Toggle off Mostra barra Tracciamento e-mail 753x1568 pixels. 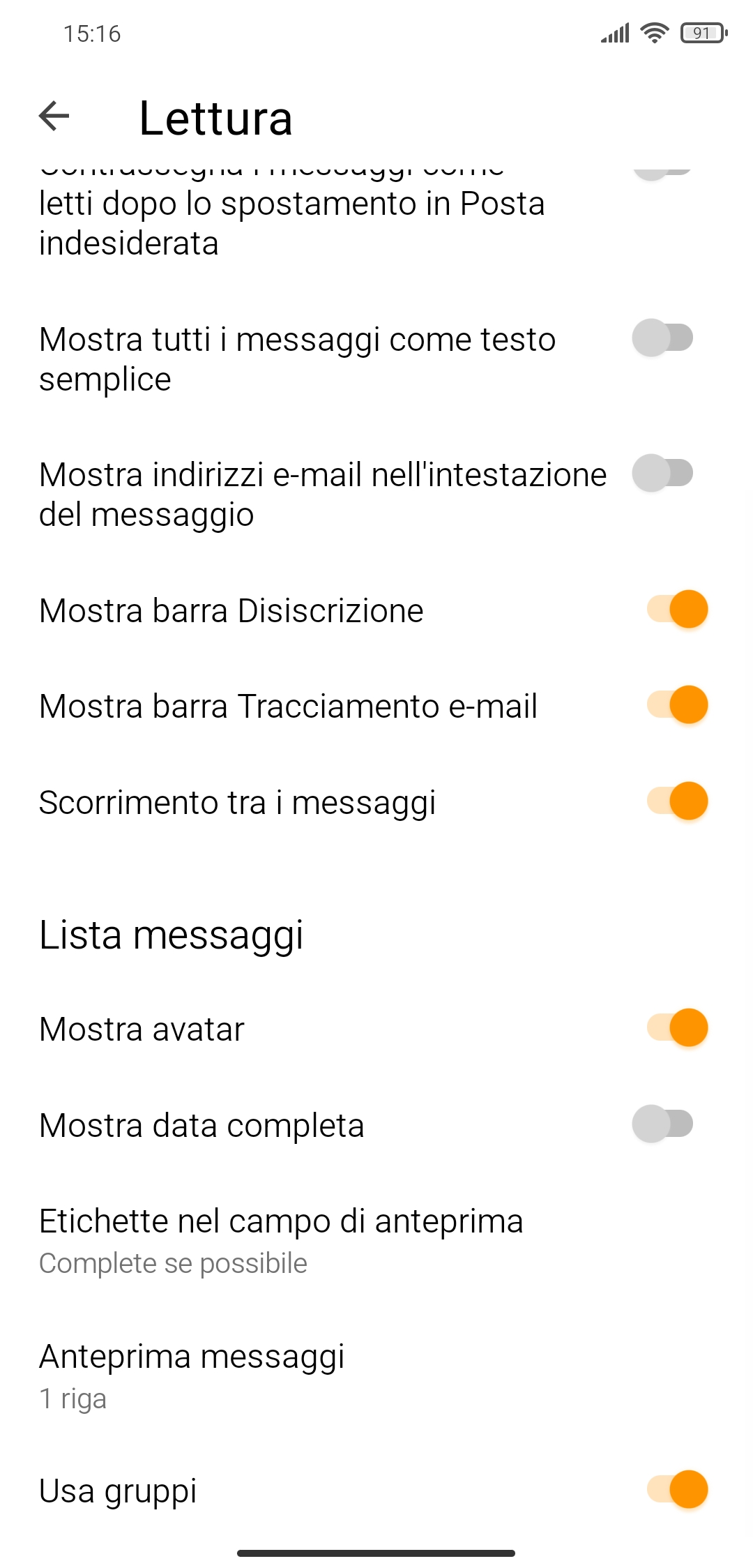[x=677, y=705]
